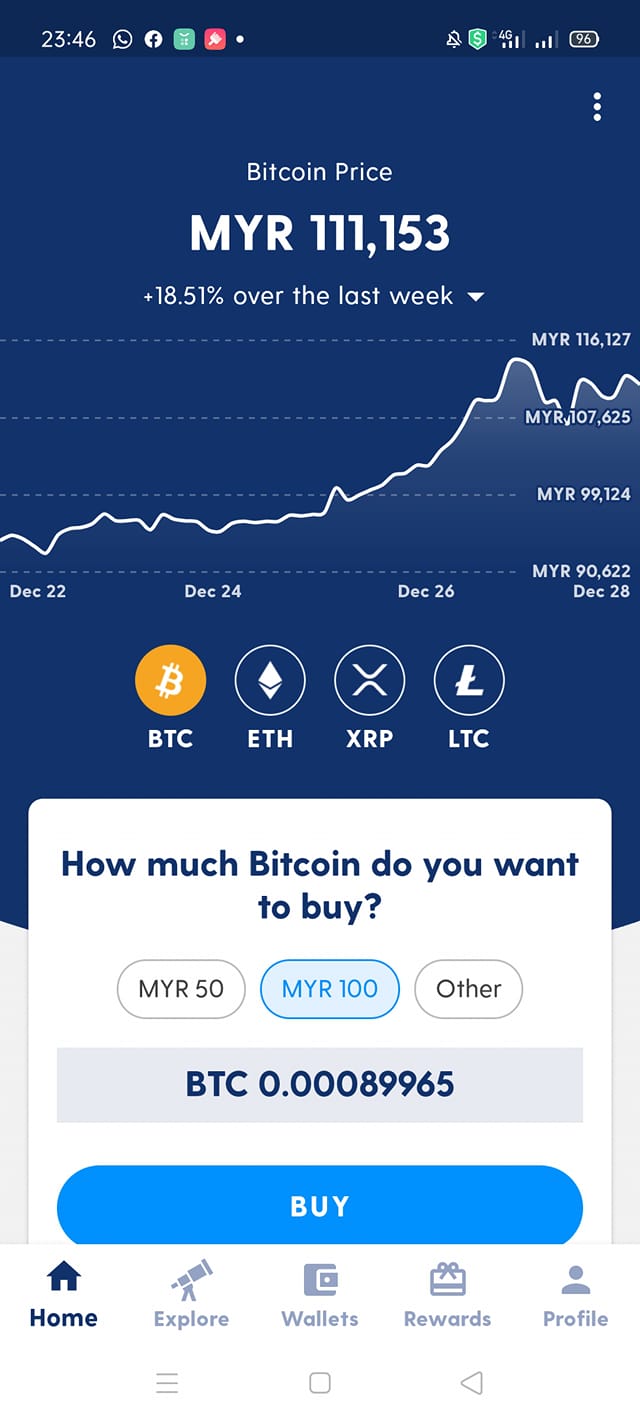Choose Other to enter custom amount

(x=469, y=989)
